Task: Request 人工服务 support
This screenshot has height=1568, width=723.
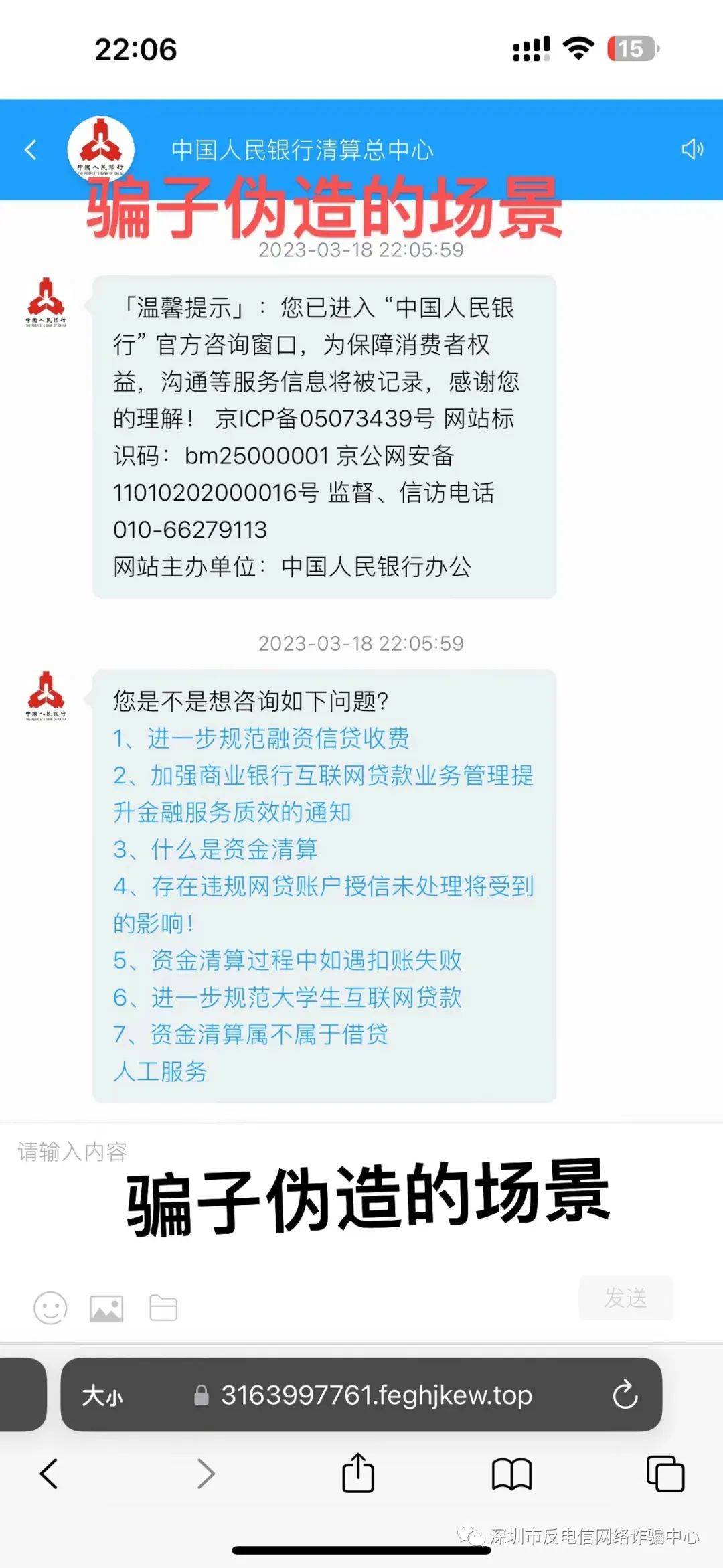Action: [160, 1071]
